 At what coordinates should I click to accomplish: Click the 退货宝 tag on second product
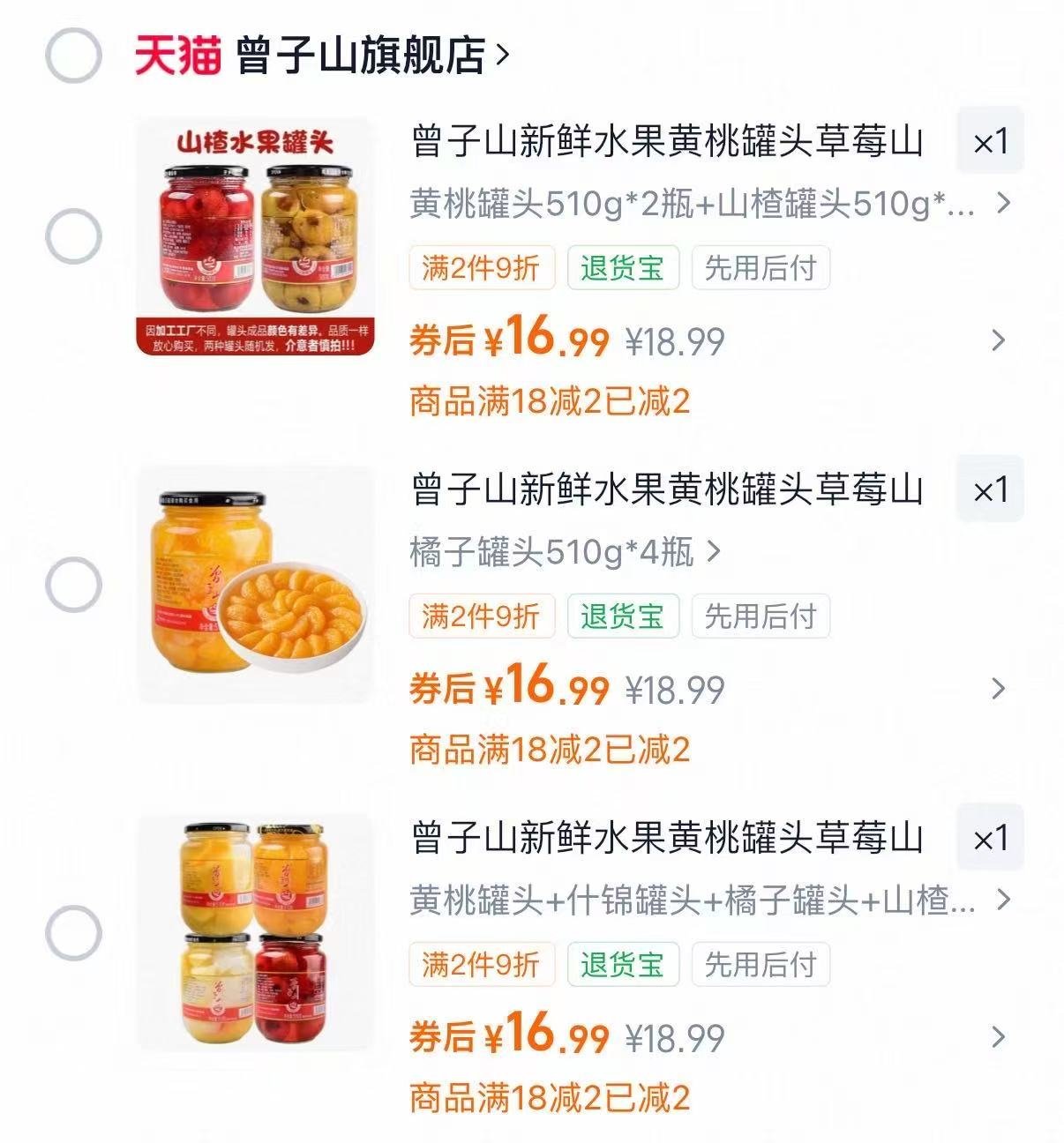coord(623,617)
